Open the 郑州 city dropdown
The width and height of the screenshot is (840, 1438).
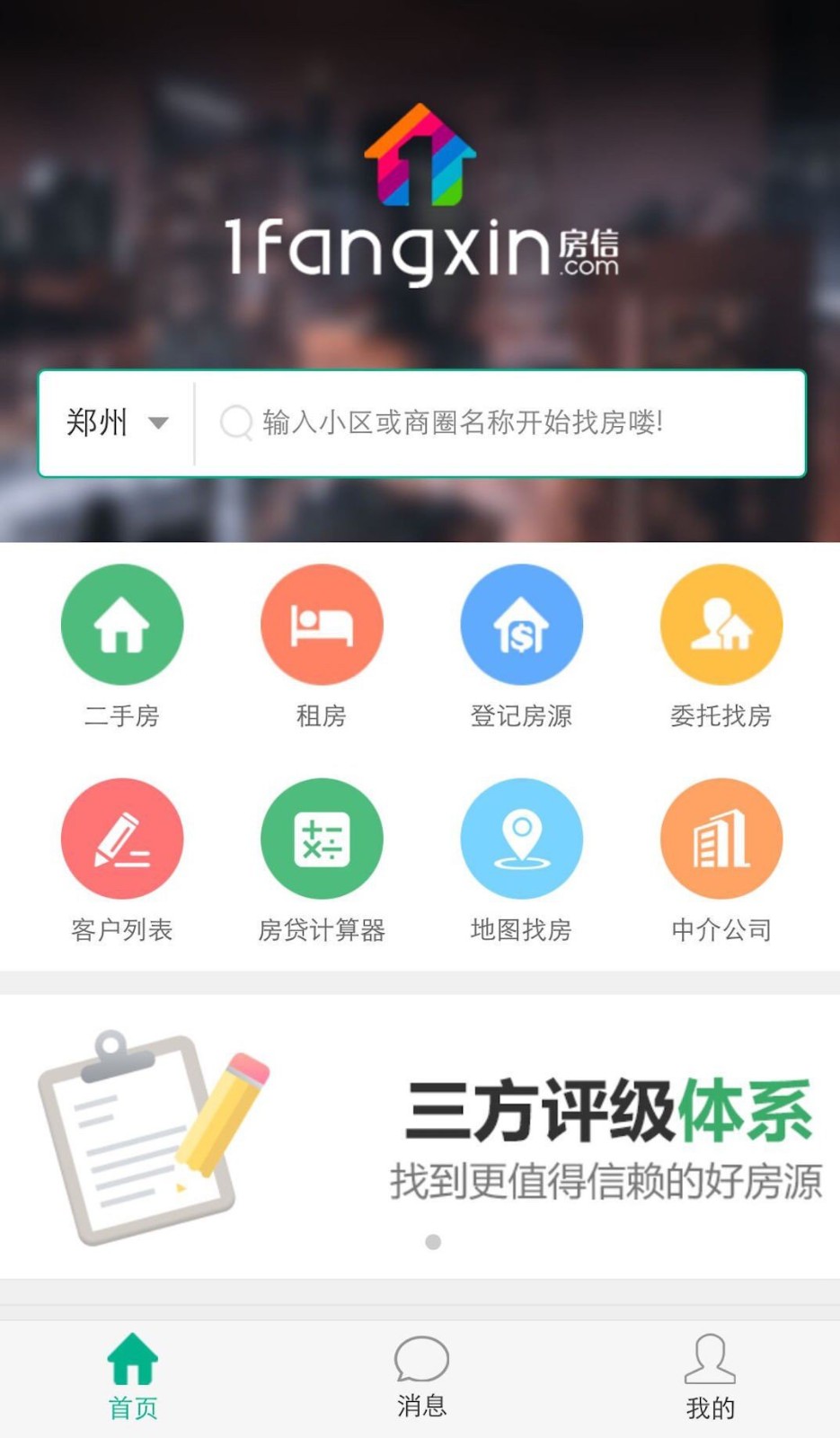117,422
